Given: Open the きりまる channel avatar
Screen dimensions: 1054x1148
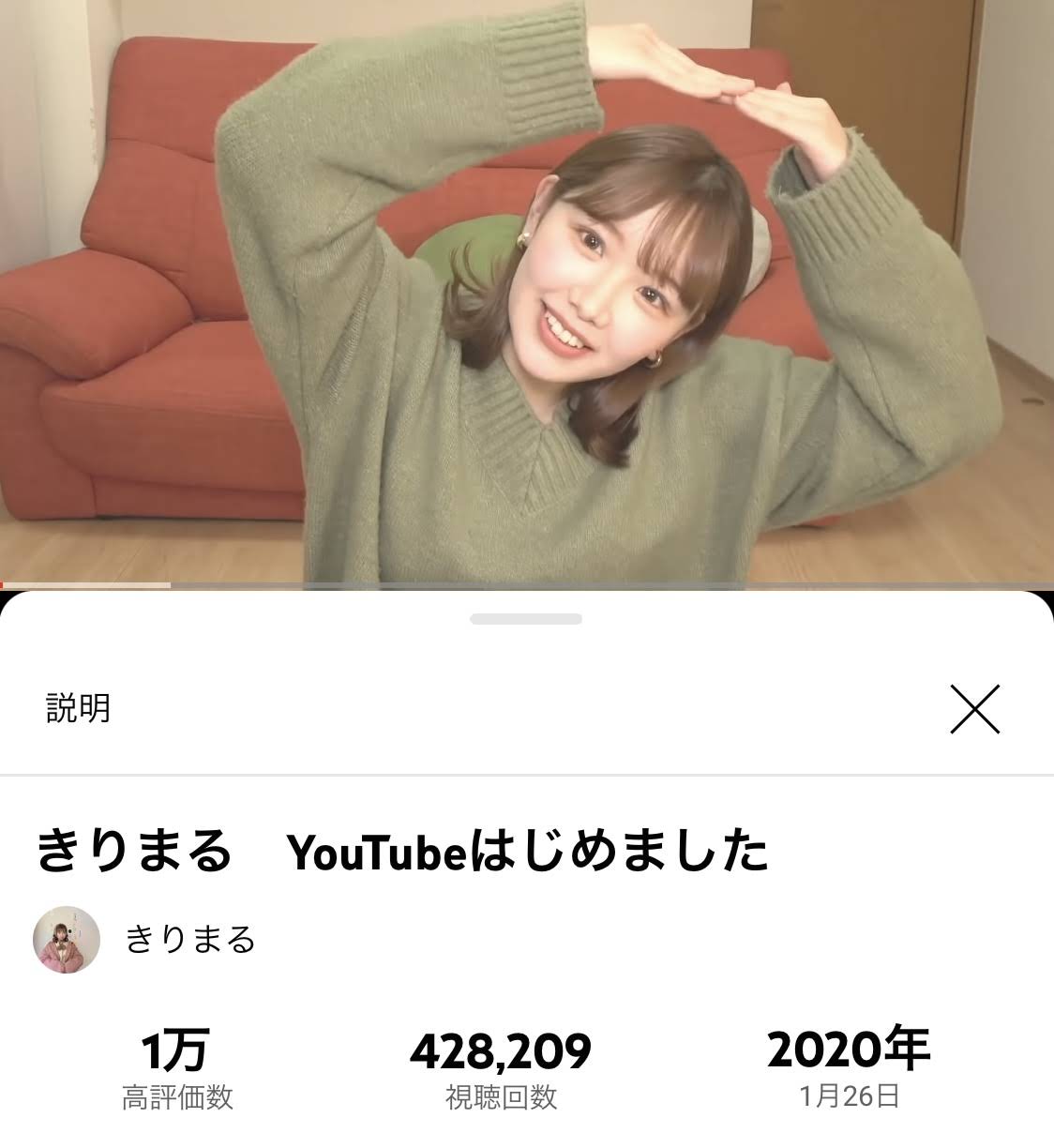Looking at the screenshot, I should (67, 940).
